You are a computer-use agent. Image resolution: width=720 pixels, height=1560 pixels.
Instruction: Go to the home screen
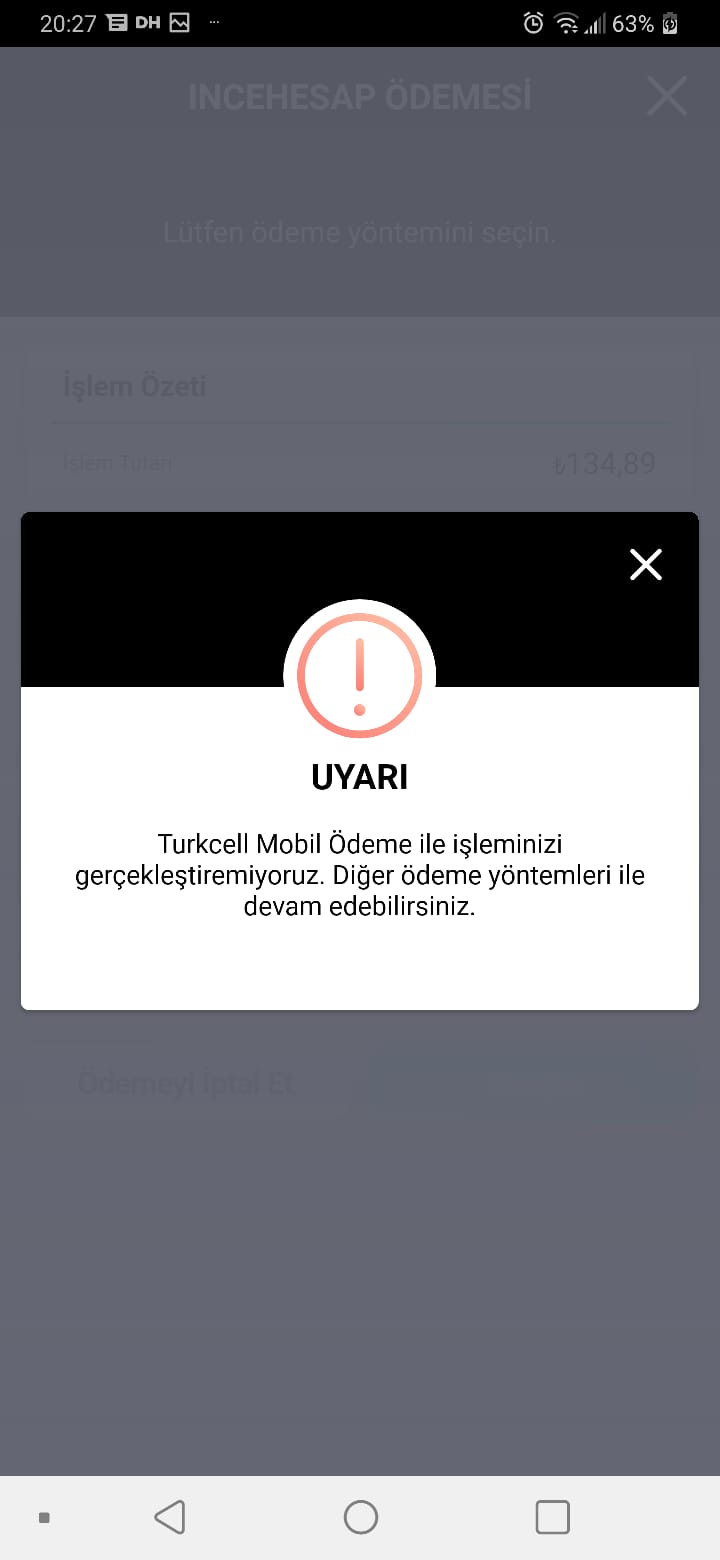click(360, 1517)
